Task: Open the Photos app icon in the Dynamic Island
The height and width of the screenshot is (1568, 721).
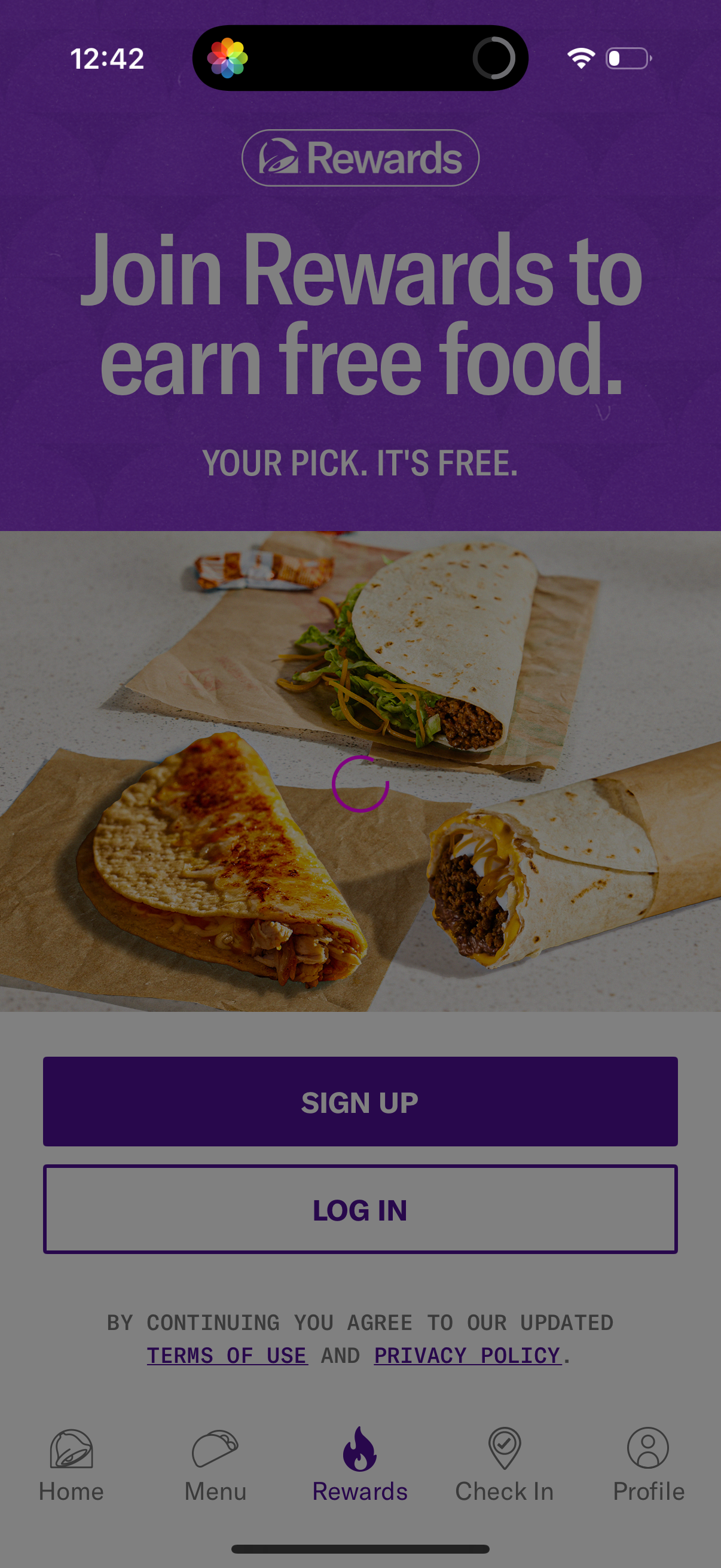Action: pos(227,58)
